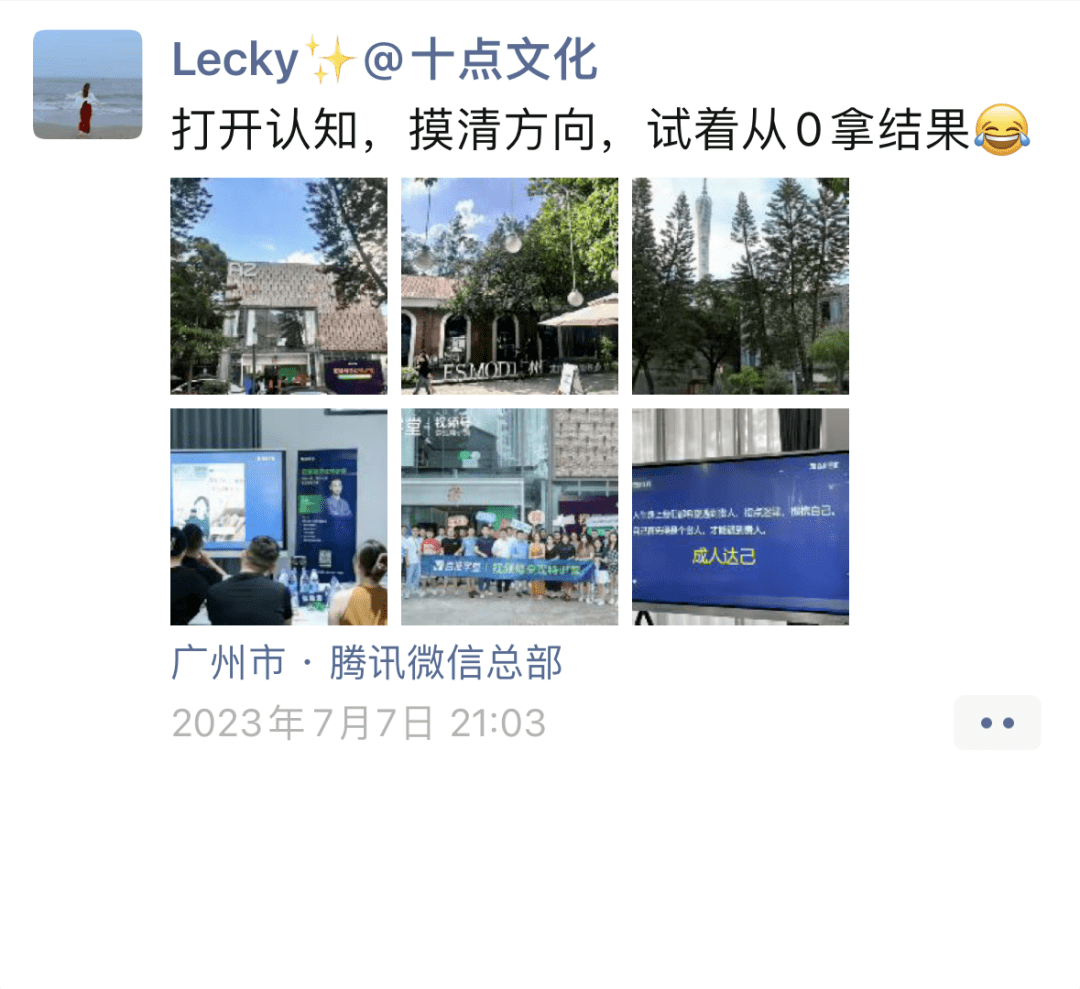View the ESMOD courtyard photo
1080x989 pixels.
[x=509, y=286]
